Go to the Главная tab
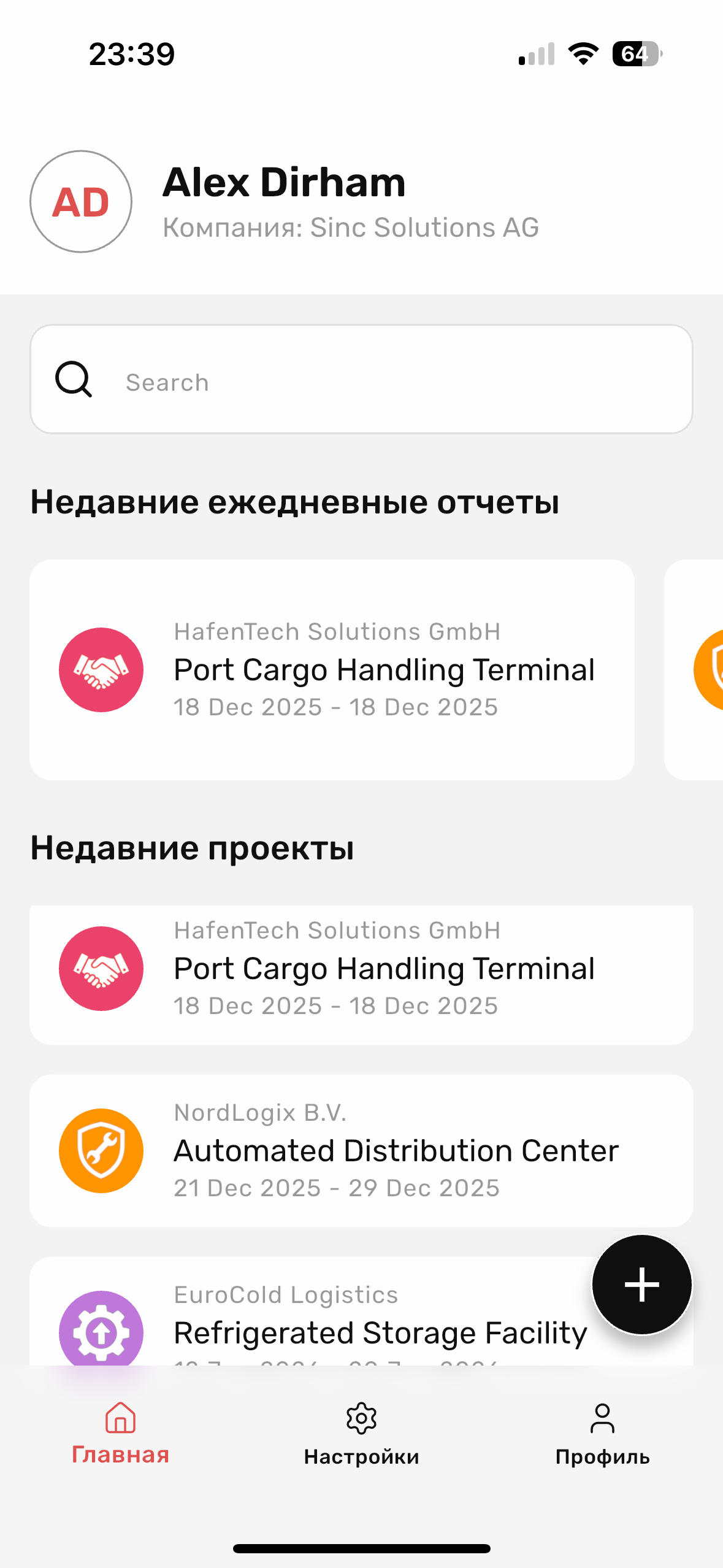 pyautogui.click(x=120, y=1434)
